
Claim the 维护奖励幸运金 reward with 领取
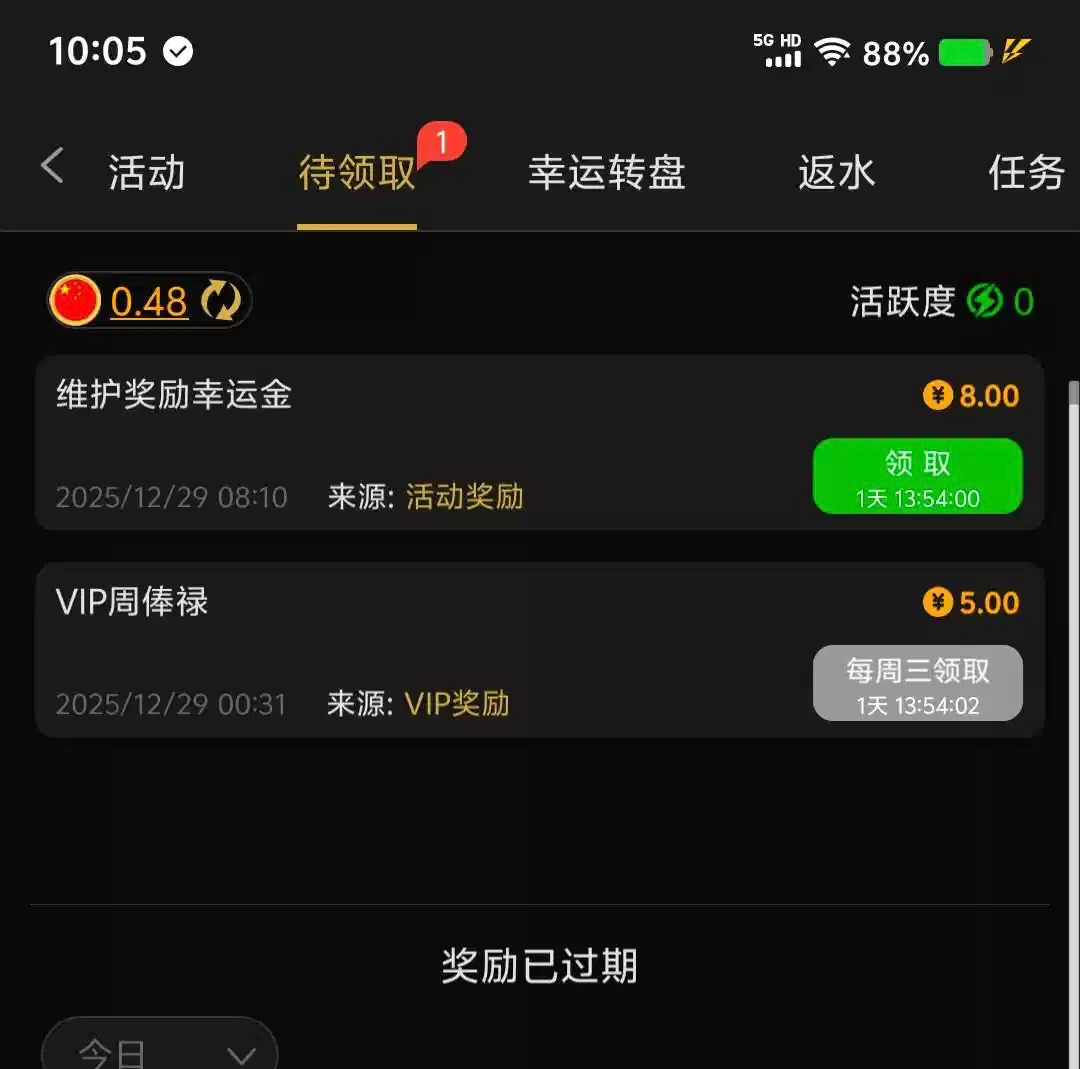[x=917, y=476]
